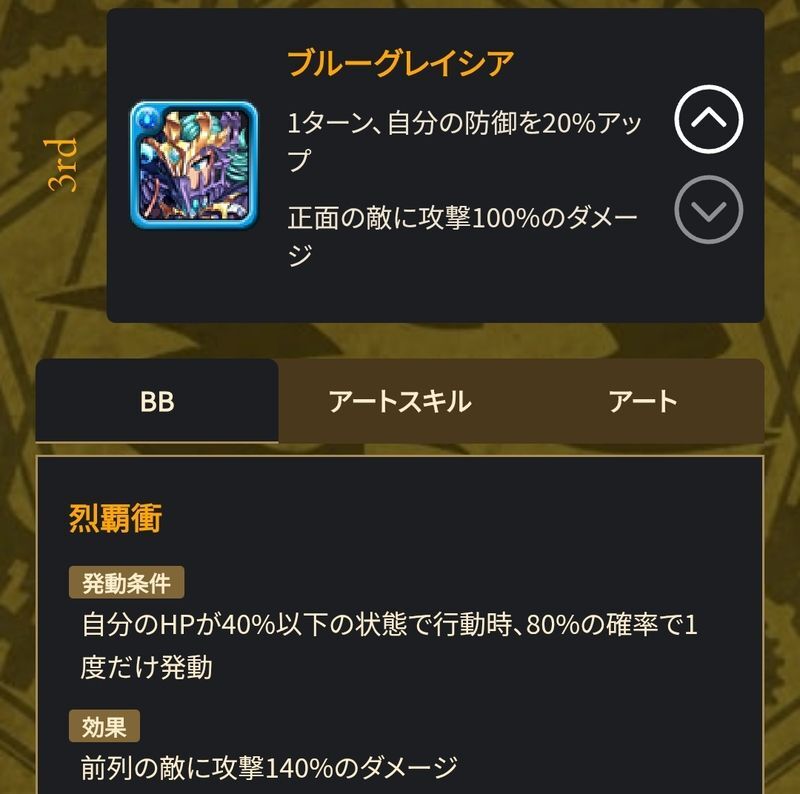Switch to the アート tab
Viewport: 800px width, 794px height.
[x=643, y=402]
